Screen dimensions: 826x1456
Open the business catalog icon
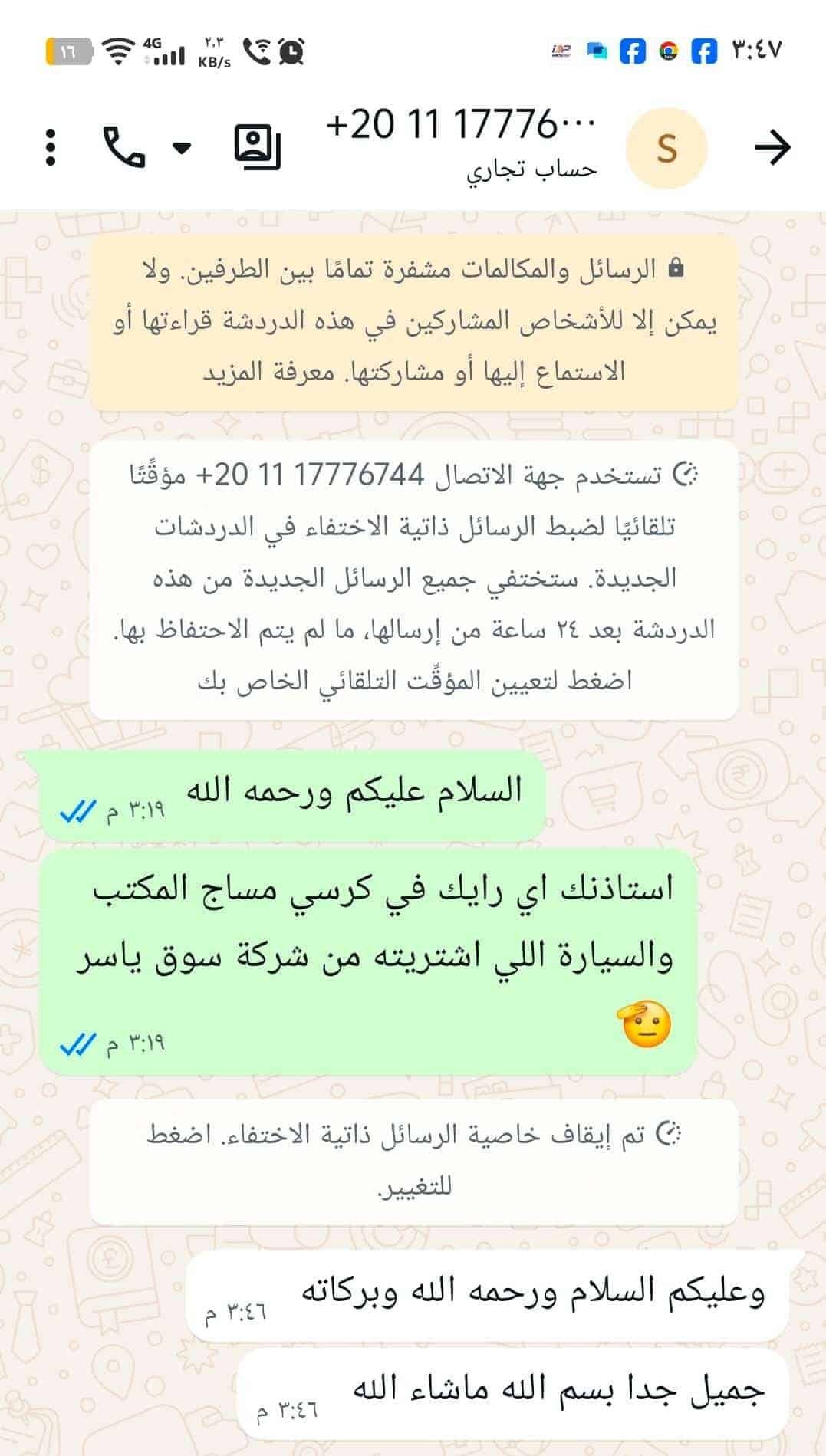257,146
